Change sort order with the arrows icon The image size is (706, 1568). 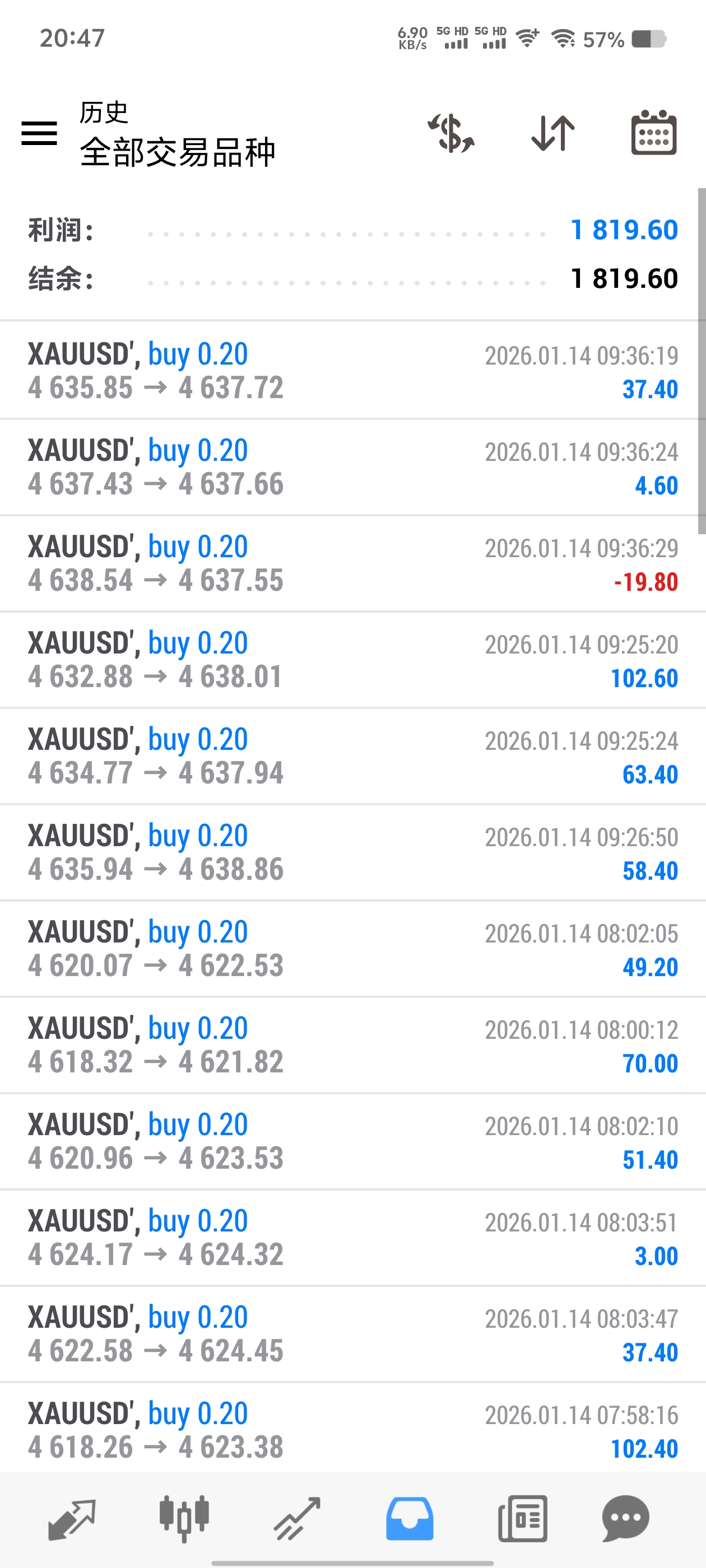click(552, 133)
